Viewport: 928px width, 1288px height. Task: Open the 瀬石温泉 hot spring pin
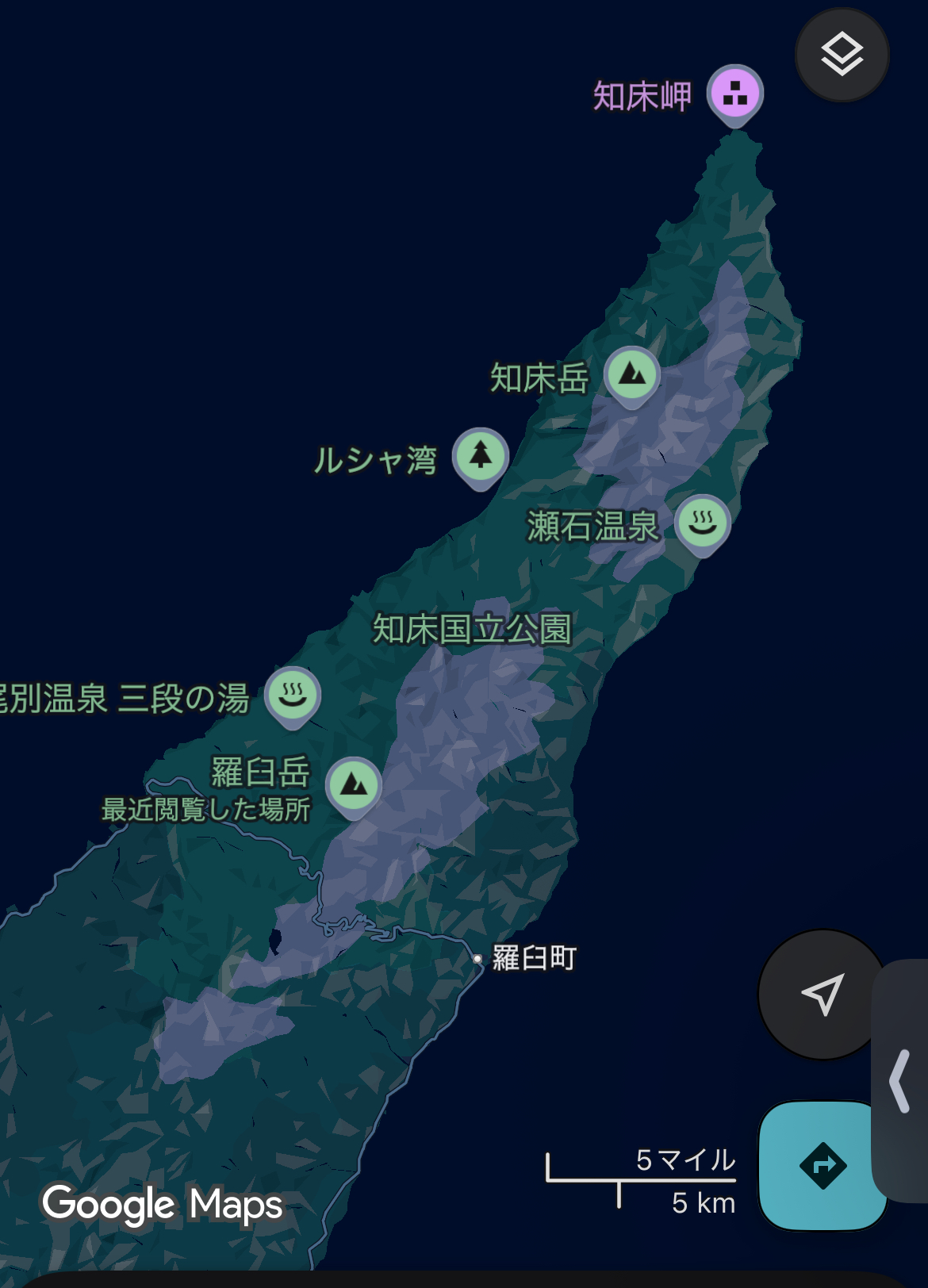click(x=703, y=522)
